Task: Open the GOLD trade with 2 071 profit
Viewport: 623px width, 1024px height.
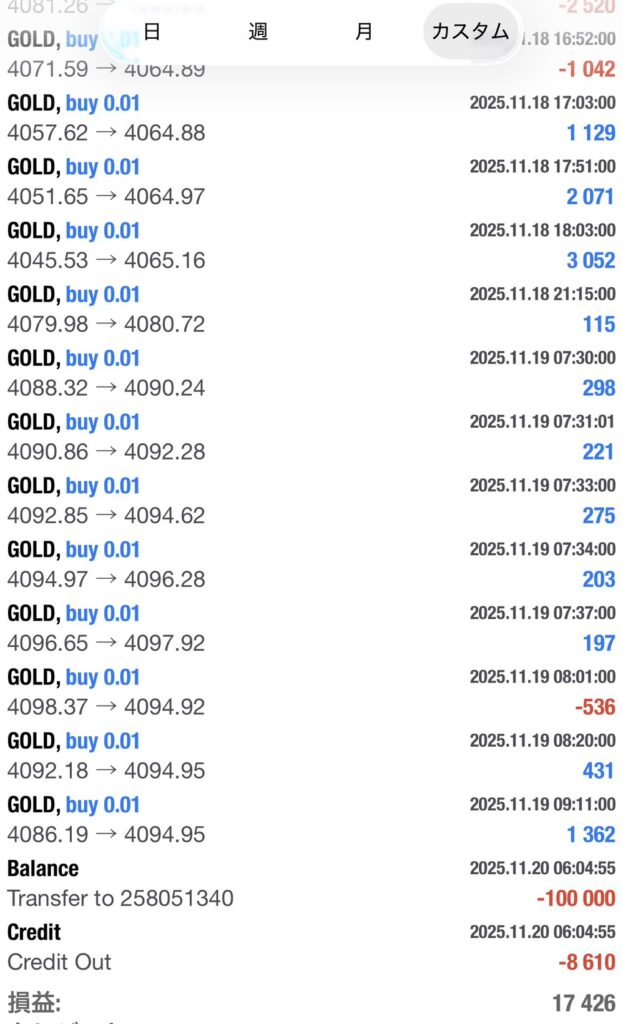Action: point(311,182)
